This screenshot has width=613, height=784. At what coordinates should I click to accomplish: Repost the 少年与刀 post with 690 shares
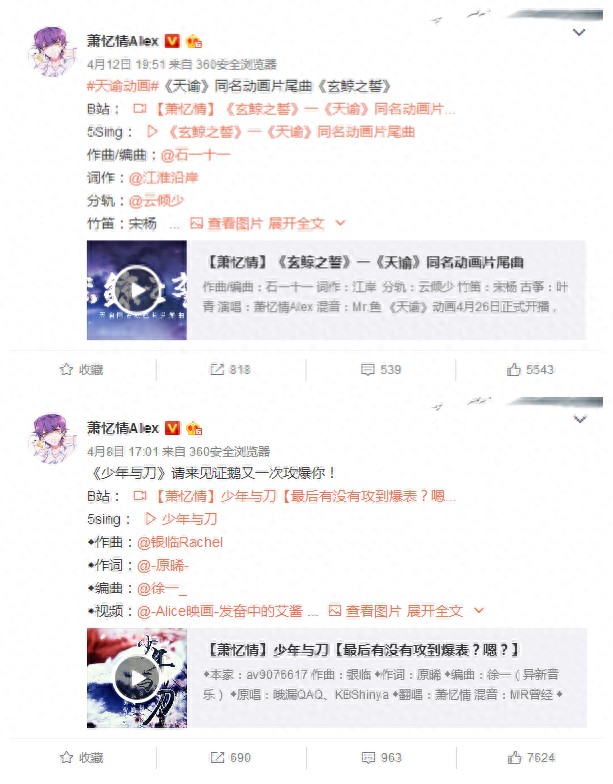tap(229, 757)
